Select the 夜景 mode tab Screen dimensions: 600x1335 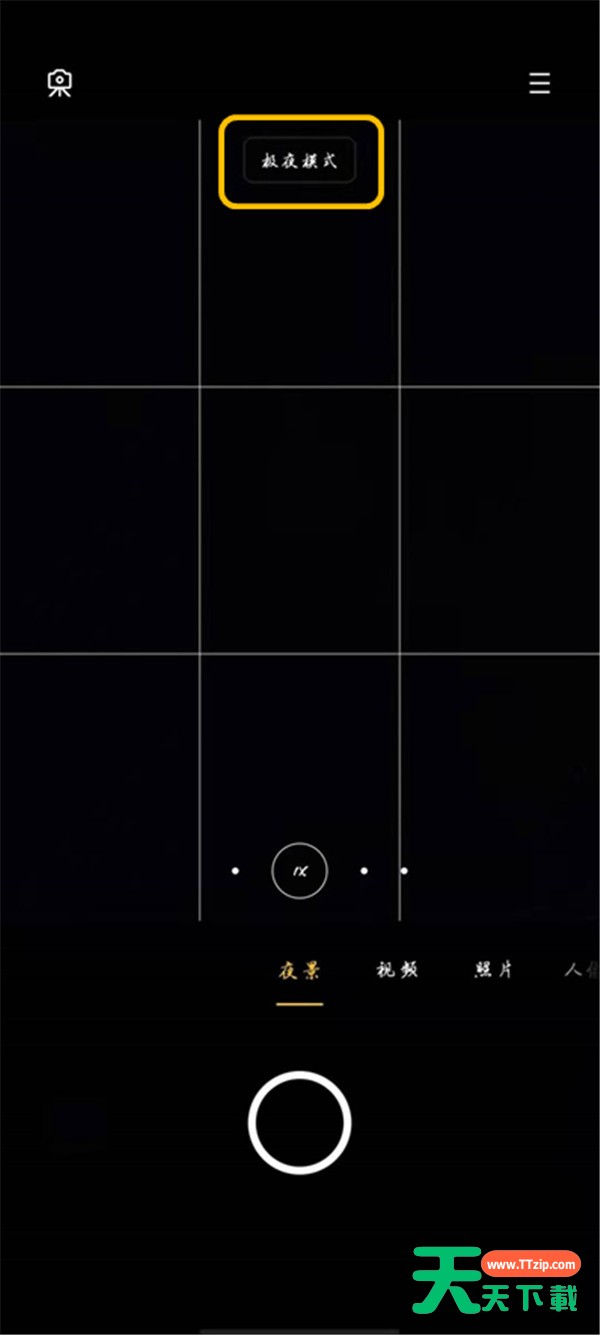point(300,970)
